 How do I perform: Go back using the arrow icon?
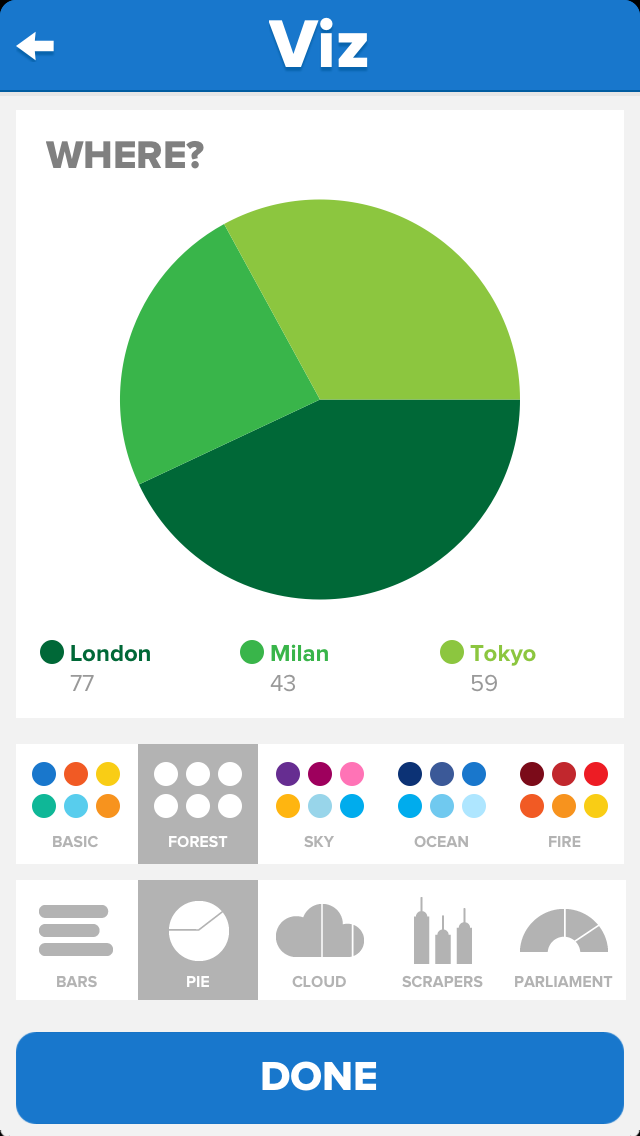tap(35, 45)
